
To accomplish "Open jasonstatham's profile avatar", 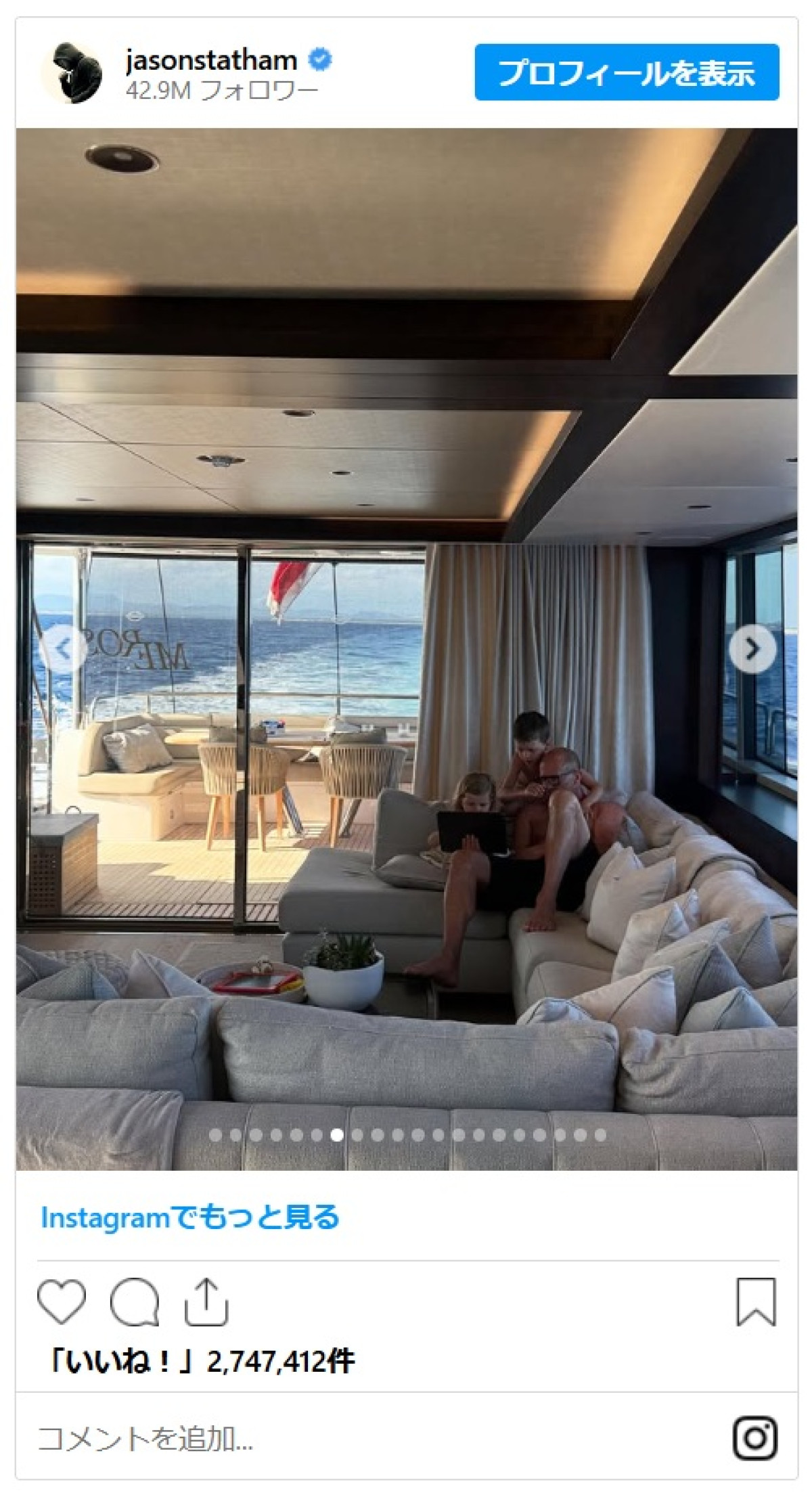I will click(x=72, y=72).
